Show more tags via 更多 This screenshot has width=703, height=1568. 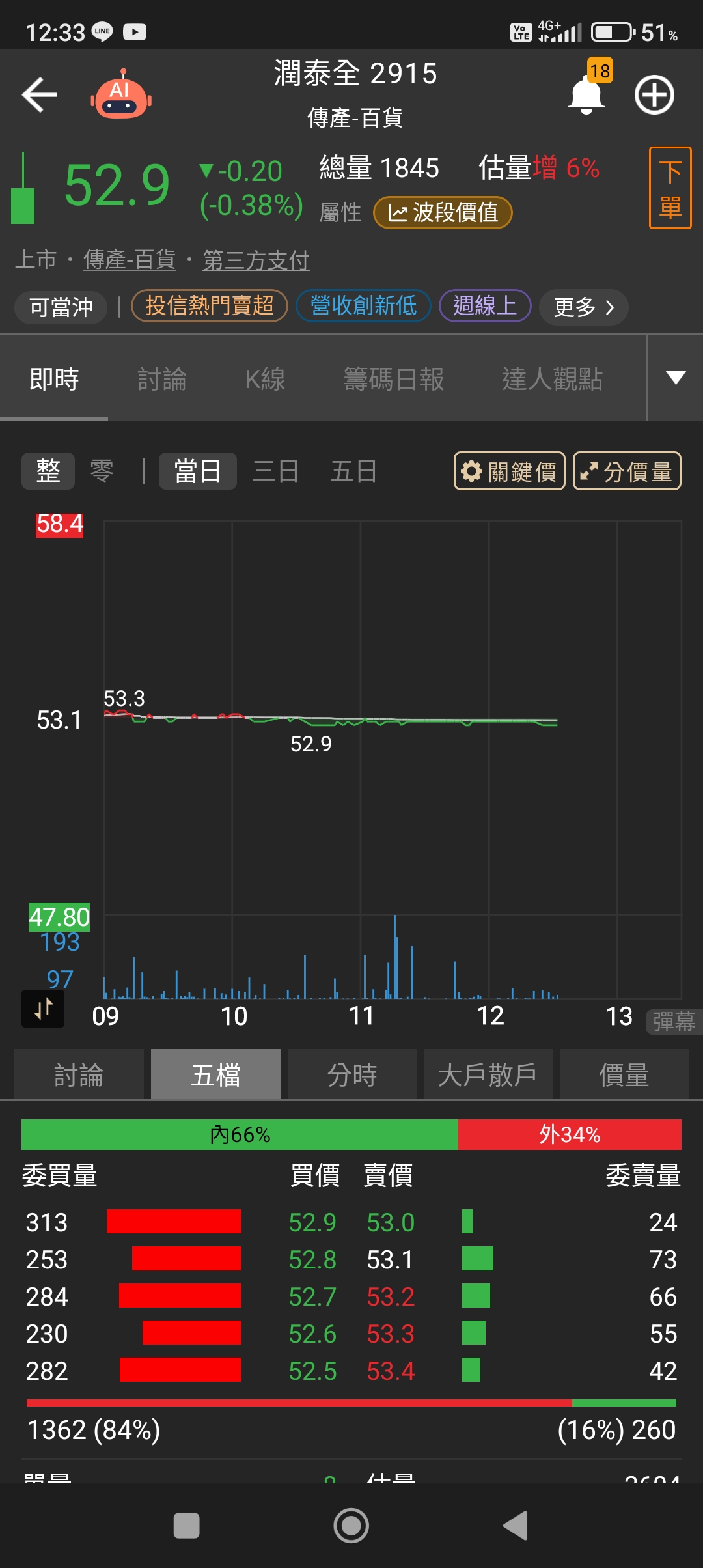[583, 307]
